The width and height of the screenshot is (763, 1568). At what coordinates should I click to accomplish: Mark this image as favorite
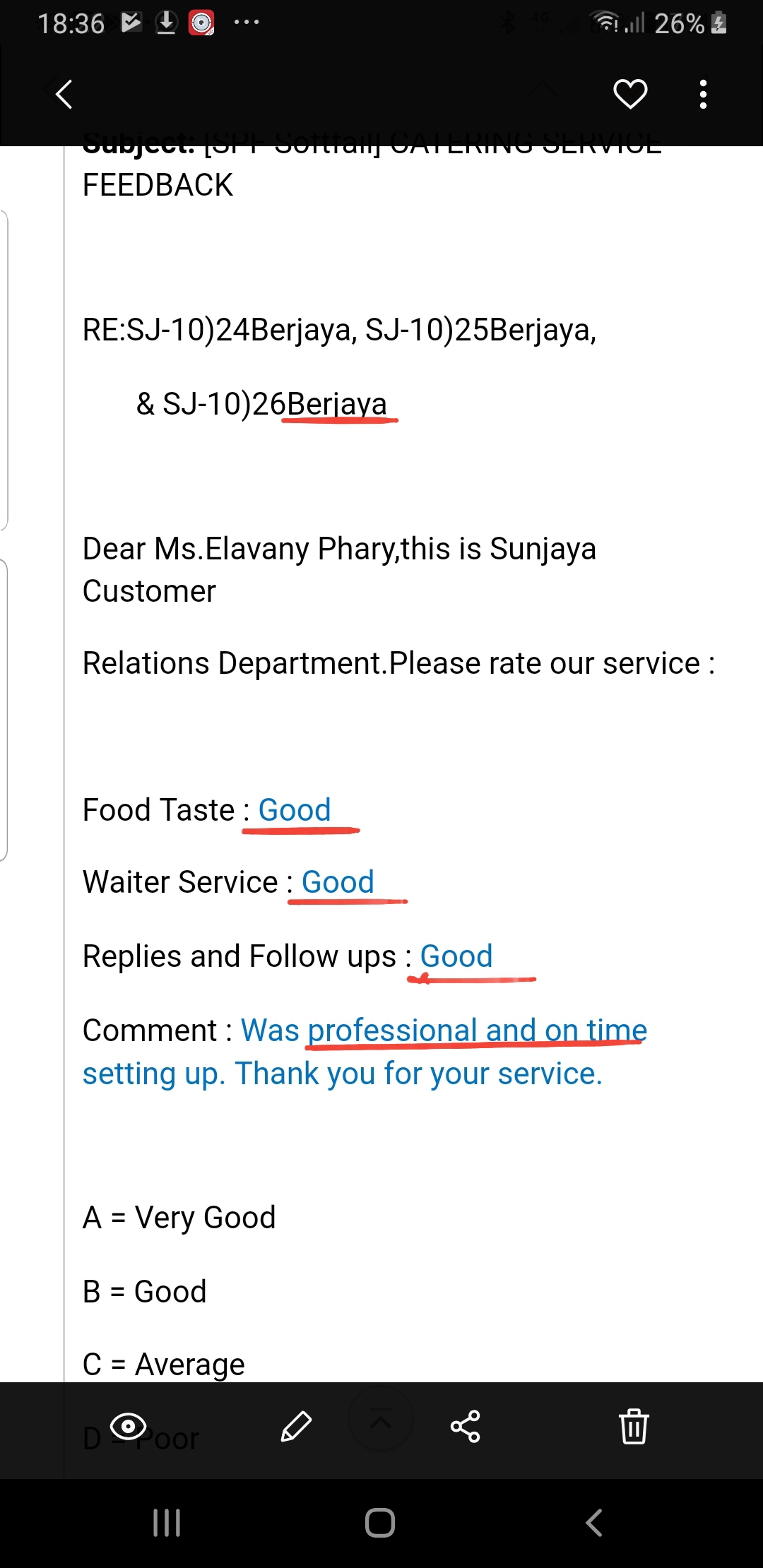coord(630,94)
